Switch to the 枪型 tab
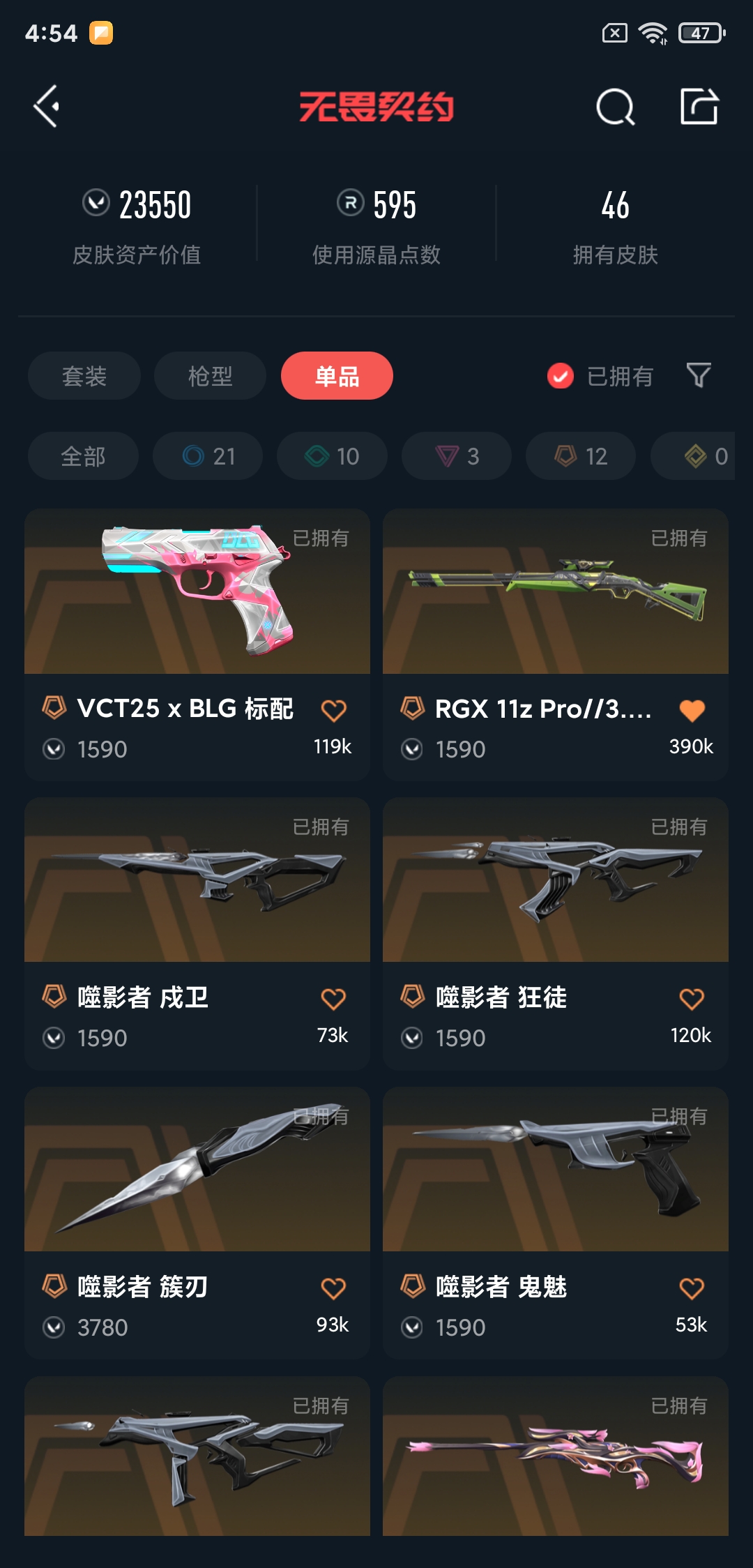 pyautogui.click(x=210, y=376)
